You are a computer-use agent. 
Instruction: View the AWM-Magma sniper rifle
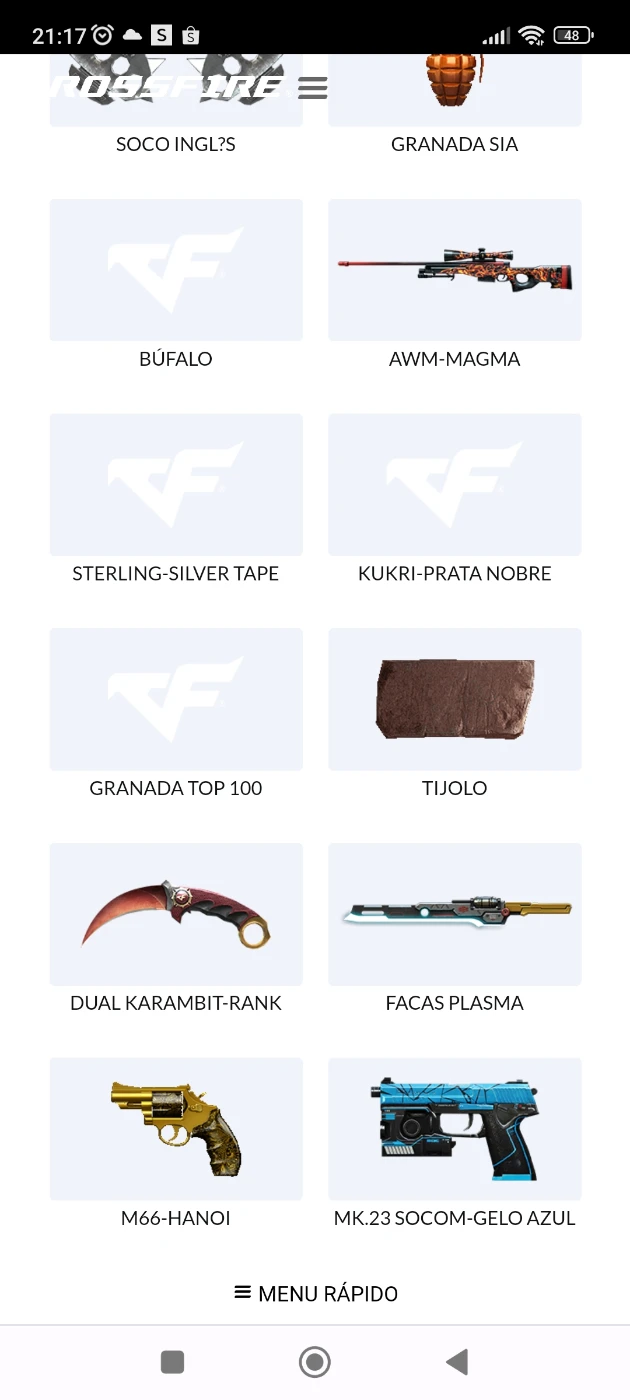point(455,285)
